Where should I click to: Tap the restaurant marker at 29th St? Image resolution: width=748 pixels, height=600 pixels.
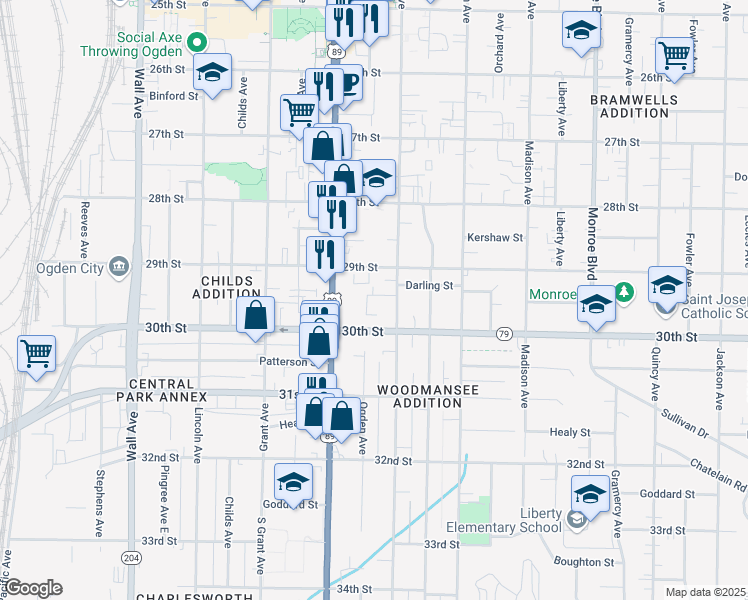click(325, 255)
